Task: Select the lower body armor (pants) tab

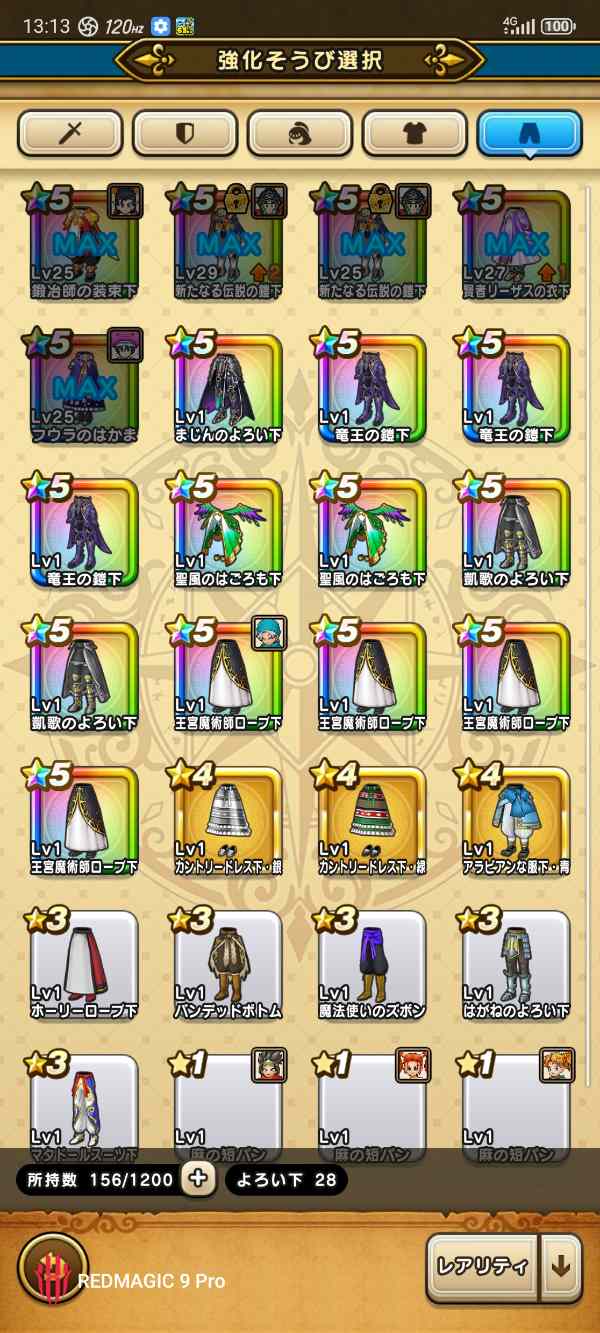Action: 530,133
